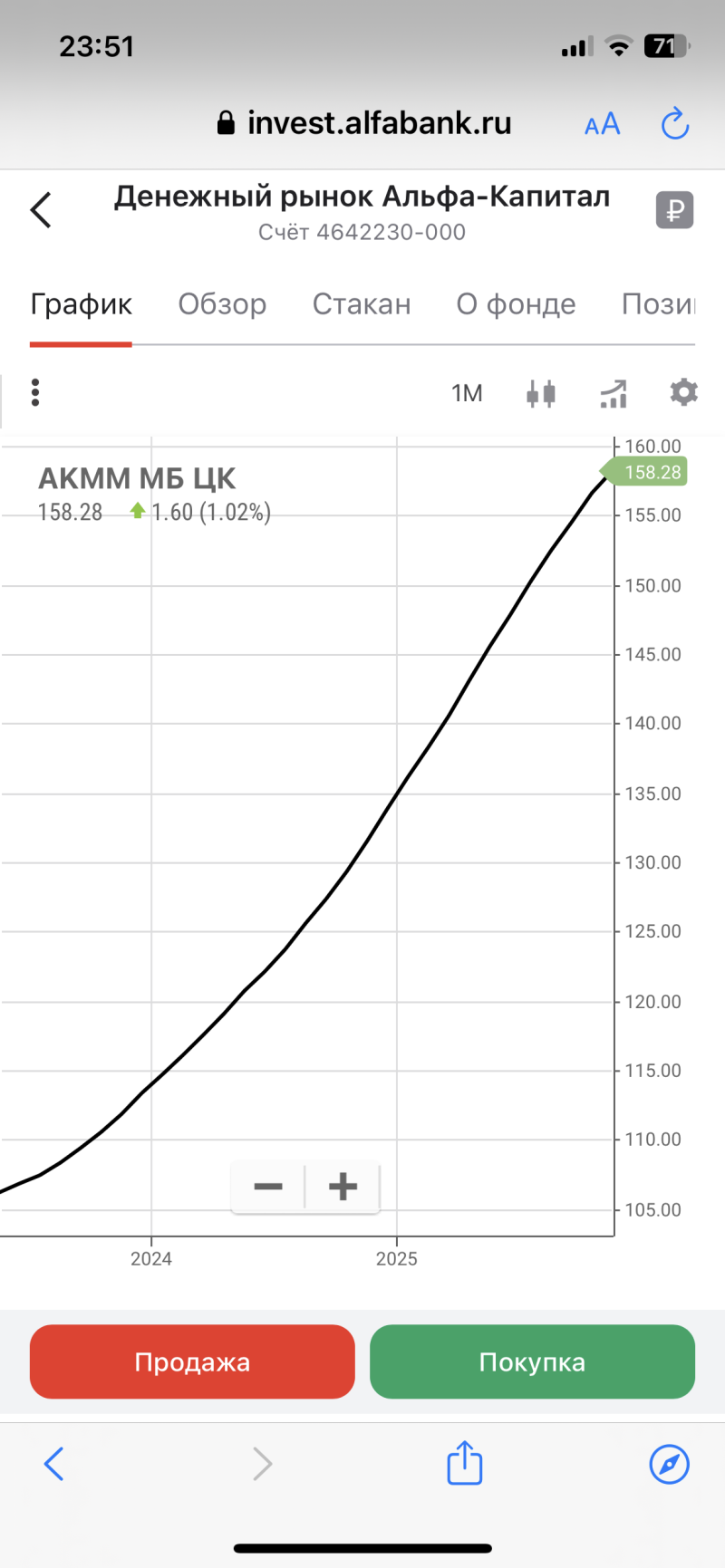Zoom in the chart with plus
Image resolution: width=725 pixels, height=1568 pixels.
point(343,1186)
